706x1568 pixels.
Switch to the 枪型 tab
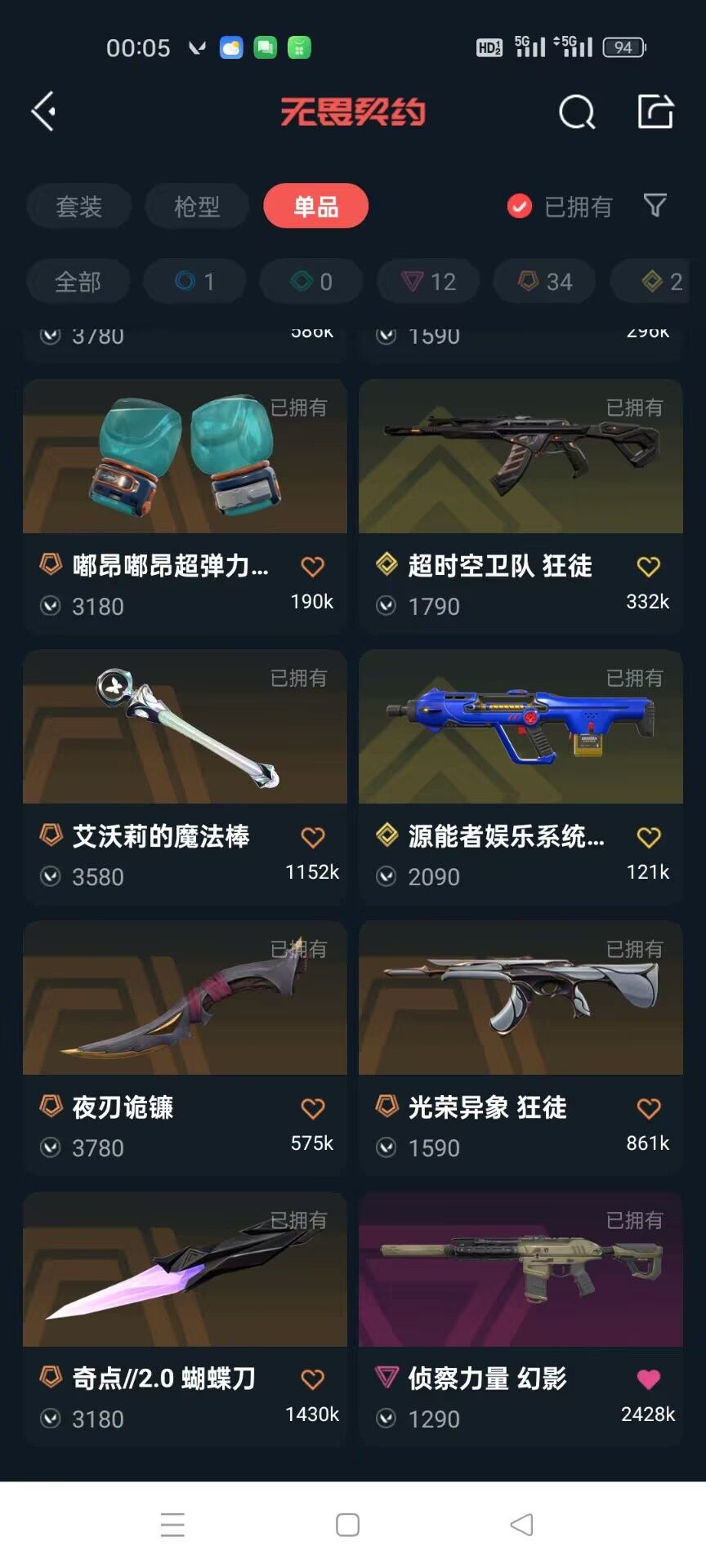click(x=197, y=206)
